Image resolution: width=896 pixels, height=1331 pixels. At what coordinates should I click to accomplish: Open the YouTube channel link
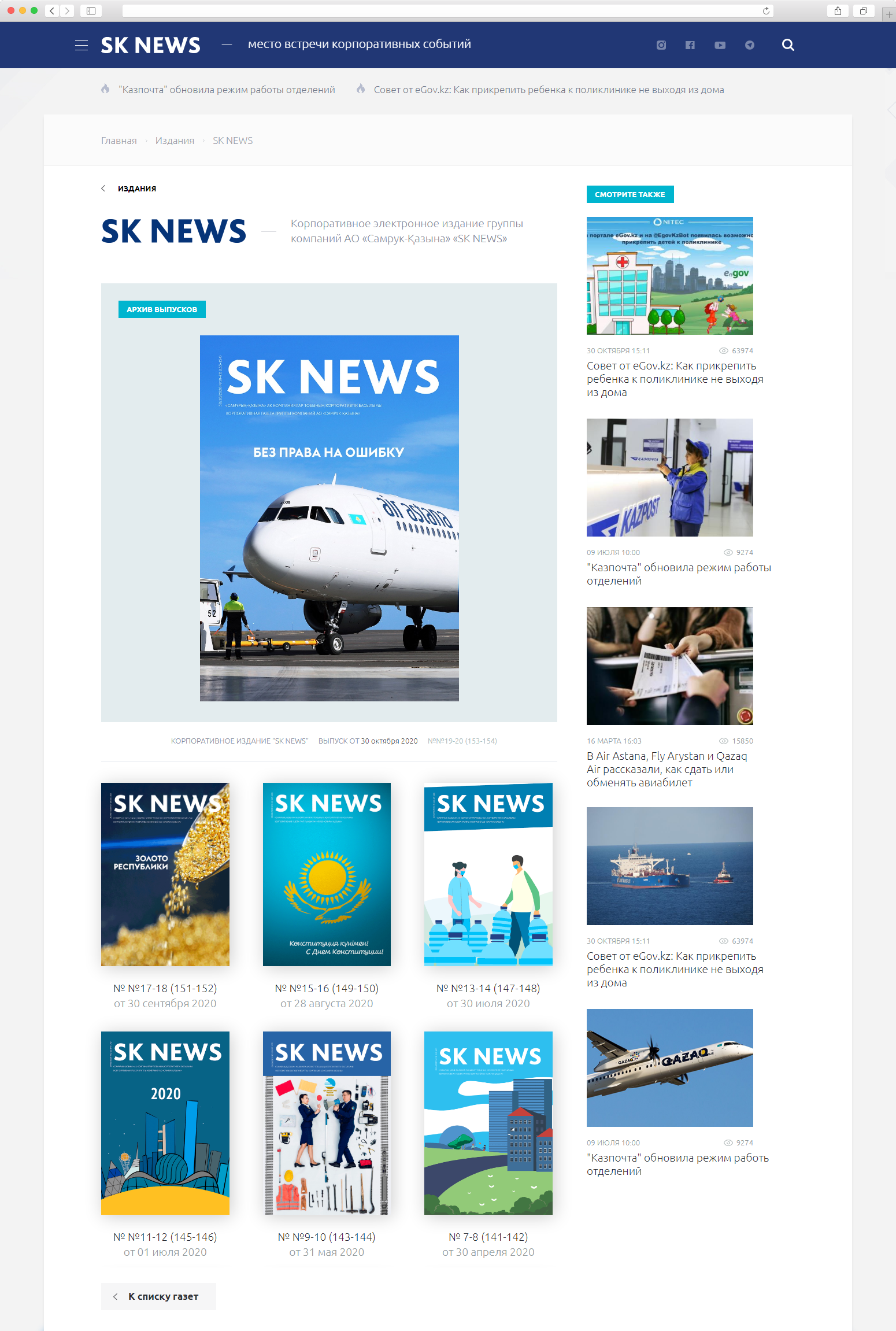click(720, 45)
